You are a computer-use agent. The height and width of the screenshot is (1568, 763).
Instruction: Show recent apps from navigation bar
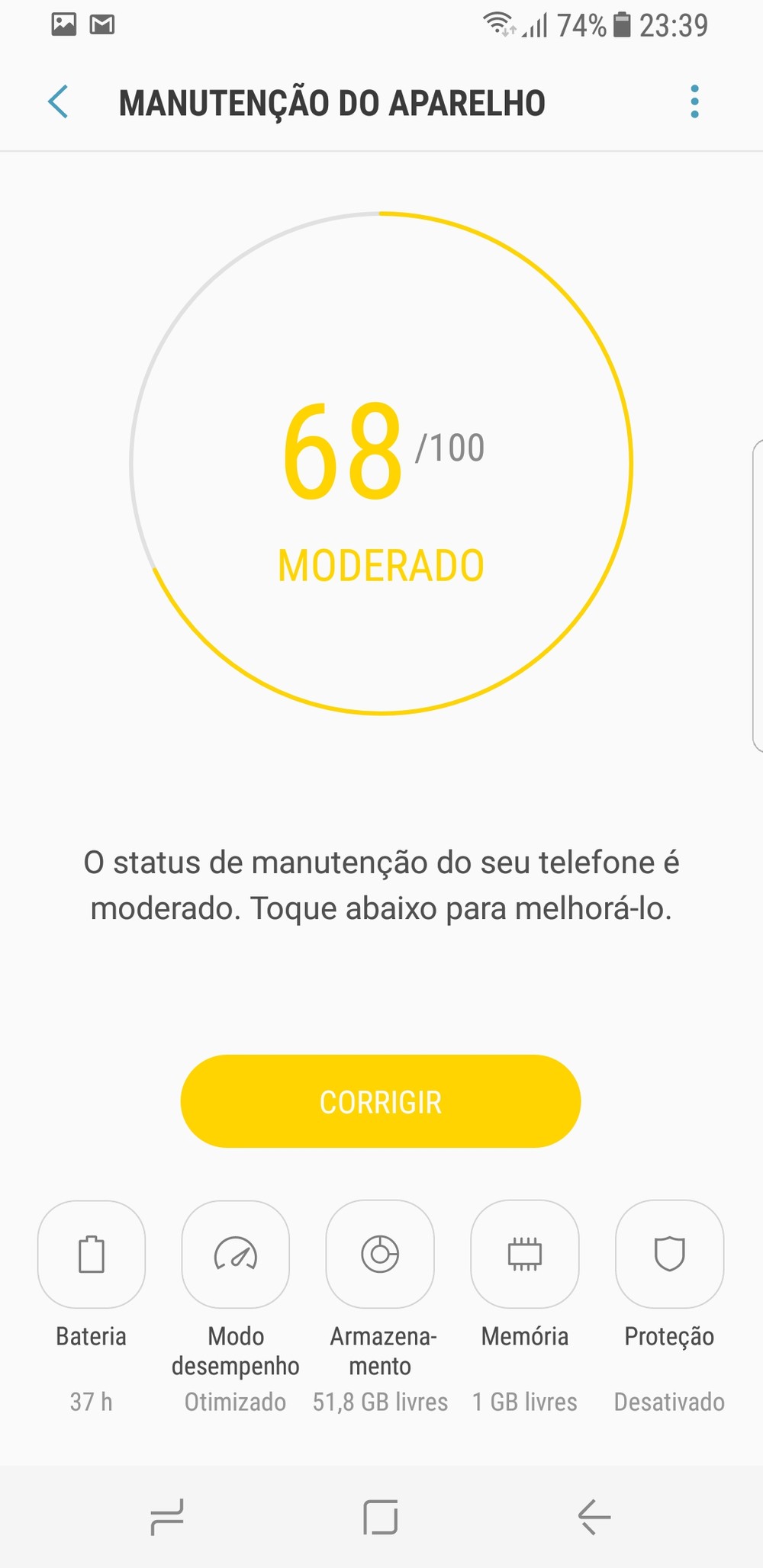pyautogui.click(x=167, y=1516)
